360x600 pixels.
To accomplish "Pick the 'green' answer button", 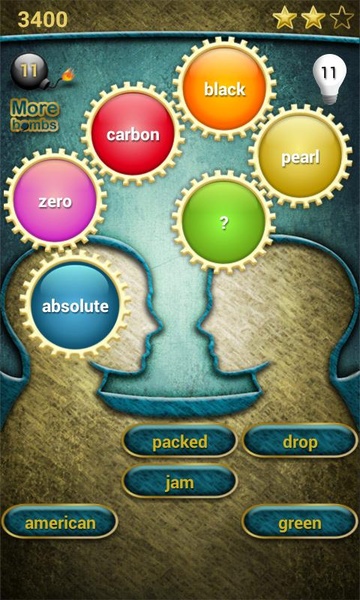I will coord(300,522).
